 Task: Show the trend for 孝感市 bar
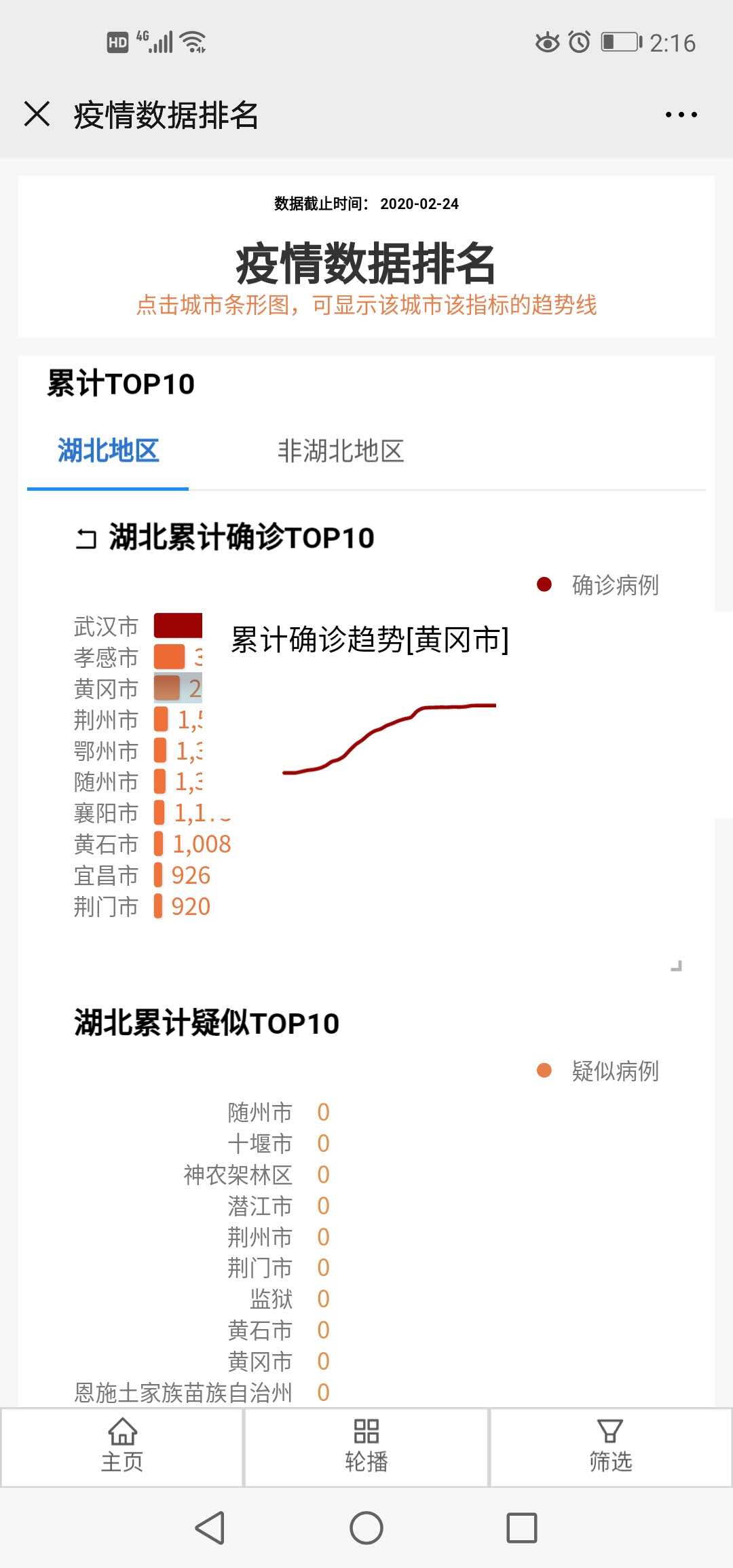[169, 657]
